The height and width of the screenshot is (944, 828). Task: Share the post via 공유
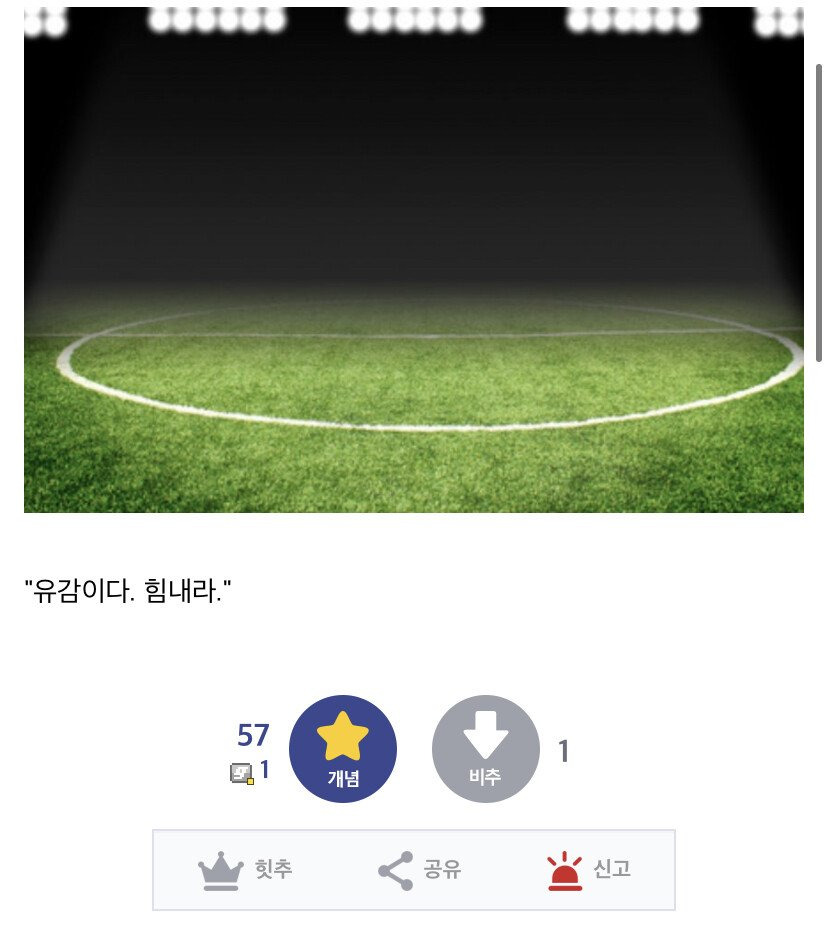(420, 870)
